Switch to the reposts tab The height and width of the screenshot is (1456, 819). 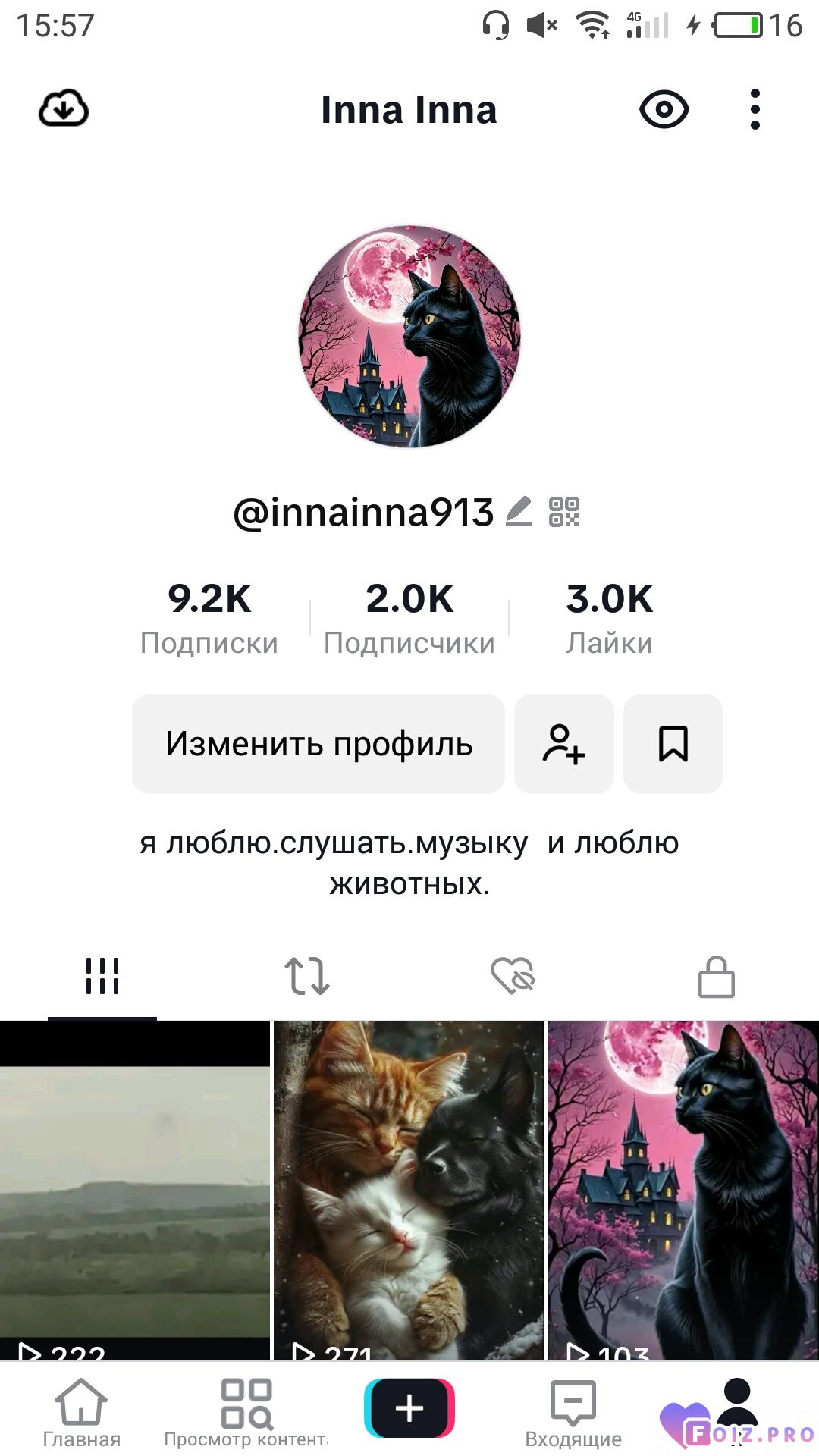click(x=307, y=976)
